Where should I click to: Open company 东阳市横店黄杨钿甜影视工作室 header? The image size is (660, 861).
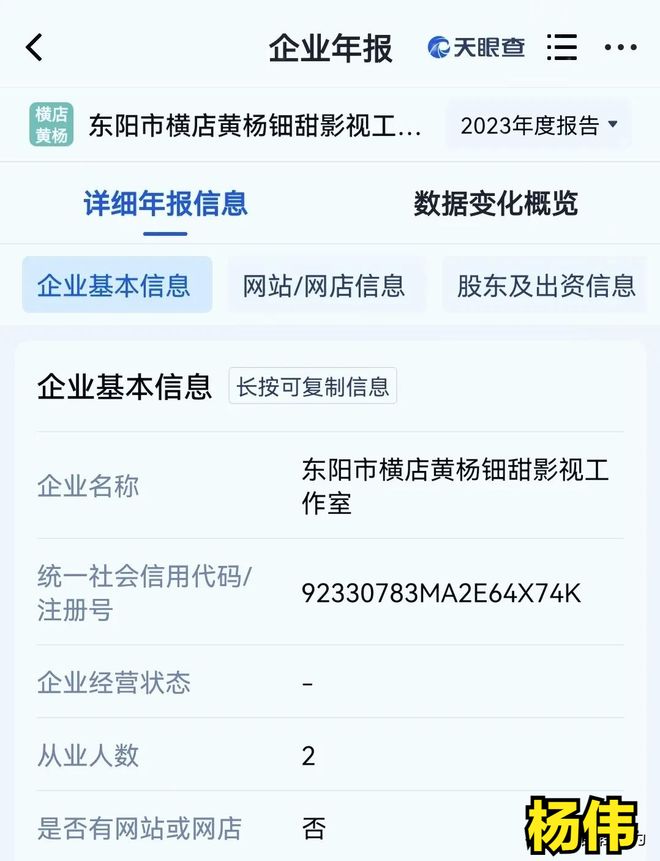[x=255, y=126]
